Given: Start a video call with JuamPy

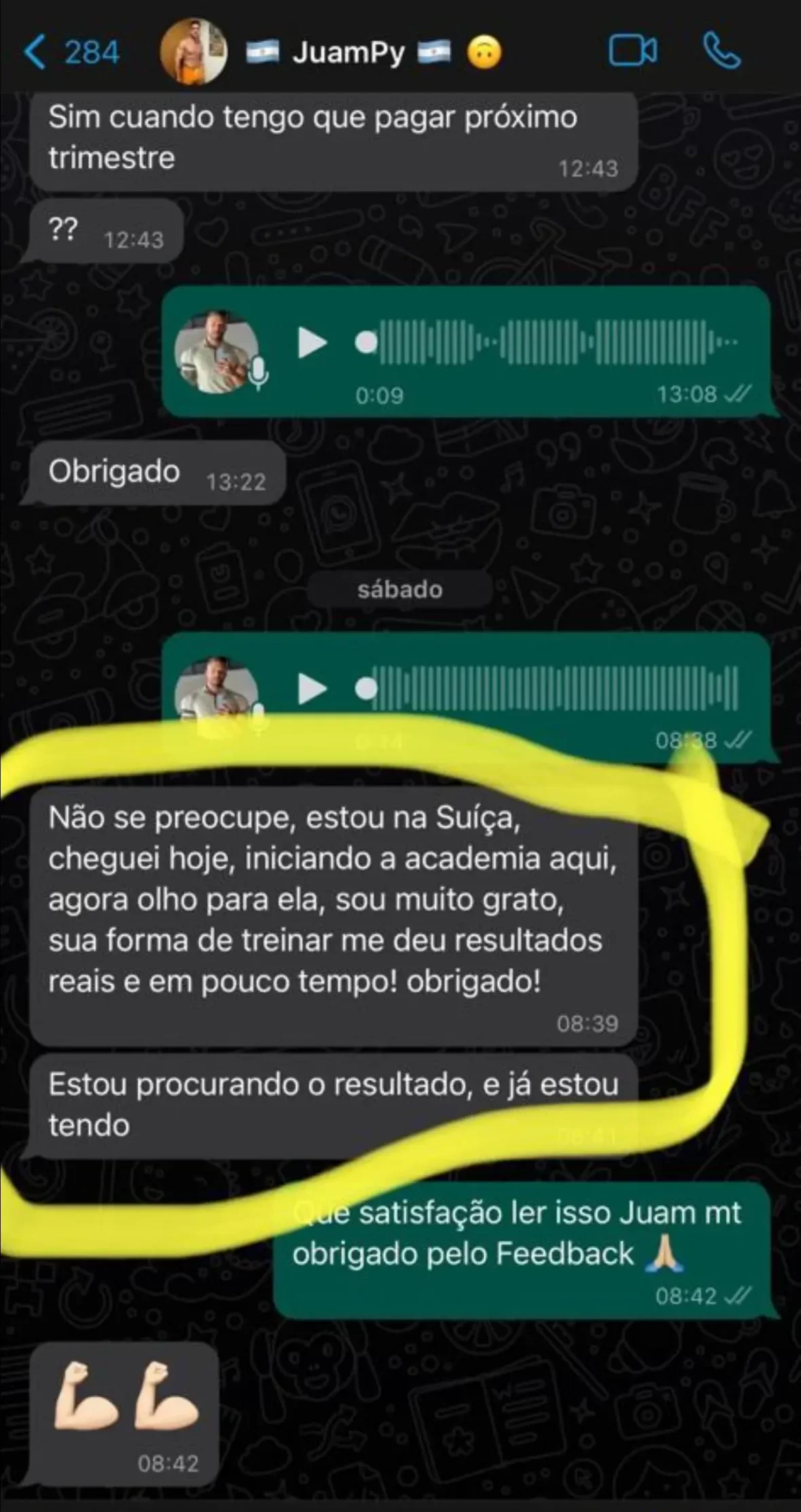Looking at the screenshot, I should (632, 52).
